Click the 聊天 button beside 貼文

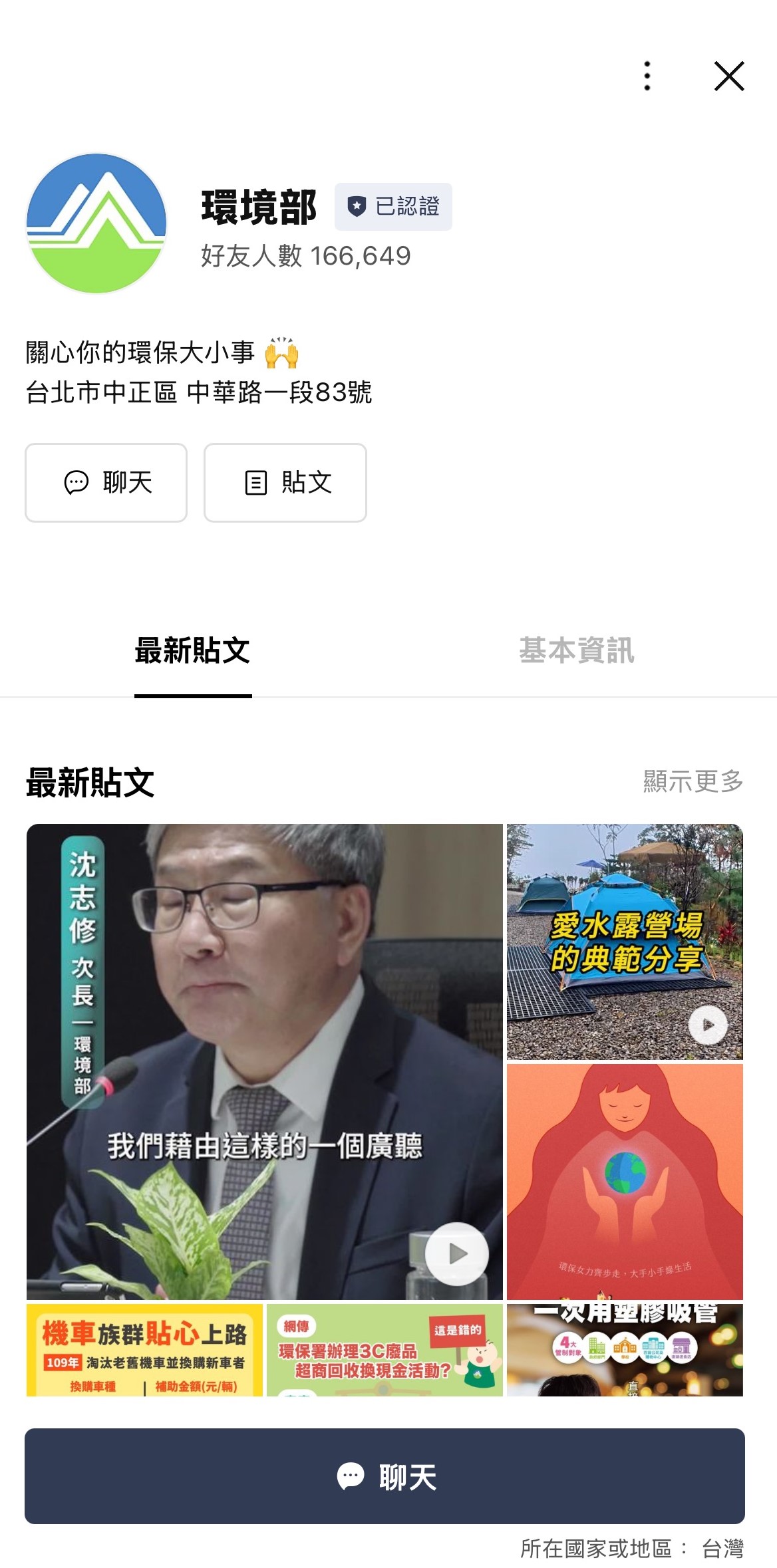(106, 483)
